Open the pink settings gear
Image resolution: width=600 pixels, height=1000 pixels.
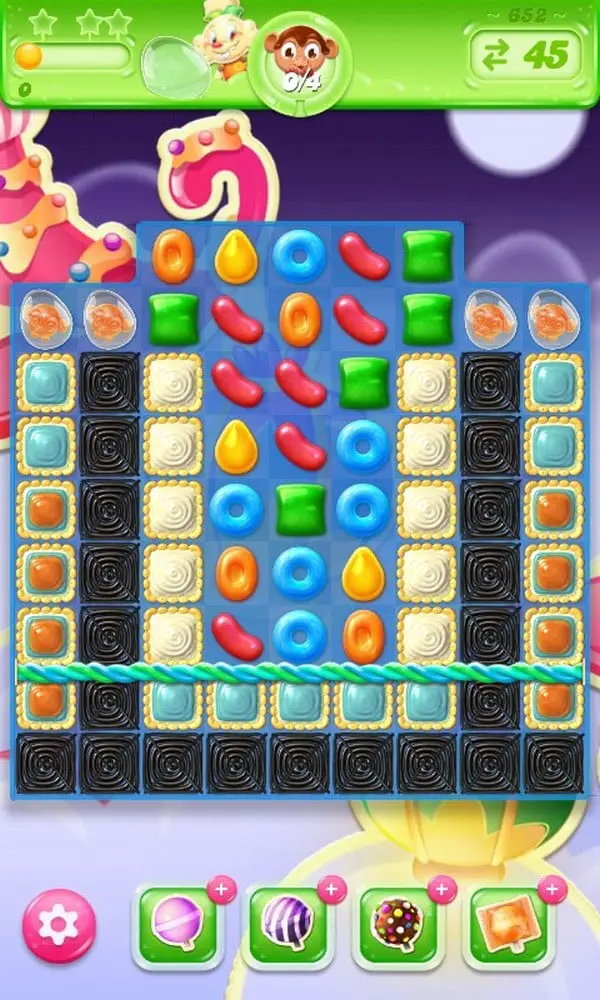tap(59, 925)
